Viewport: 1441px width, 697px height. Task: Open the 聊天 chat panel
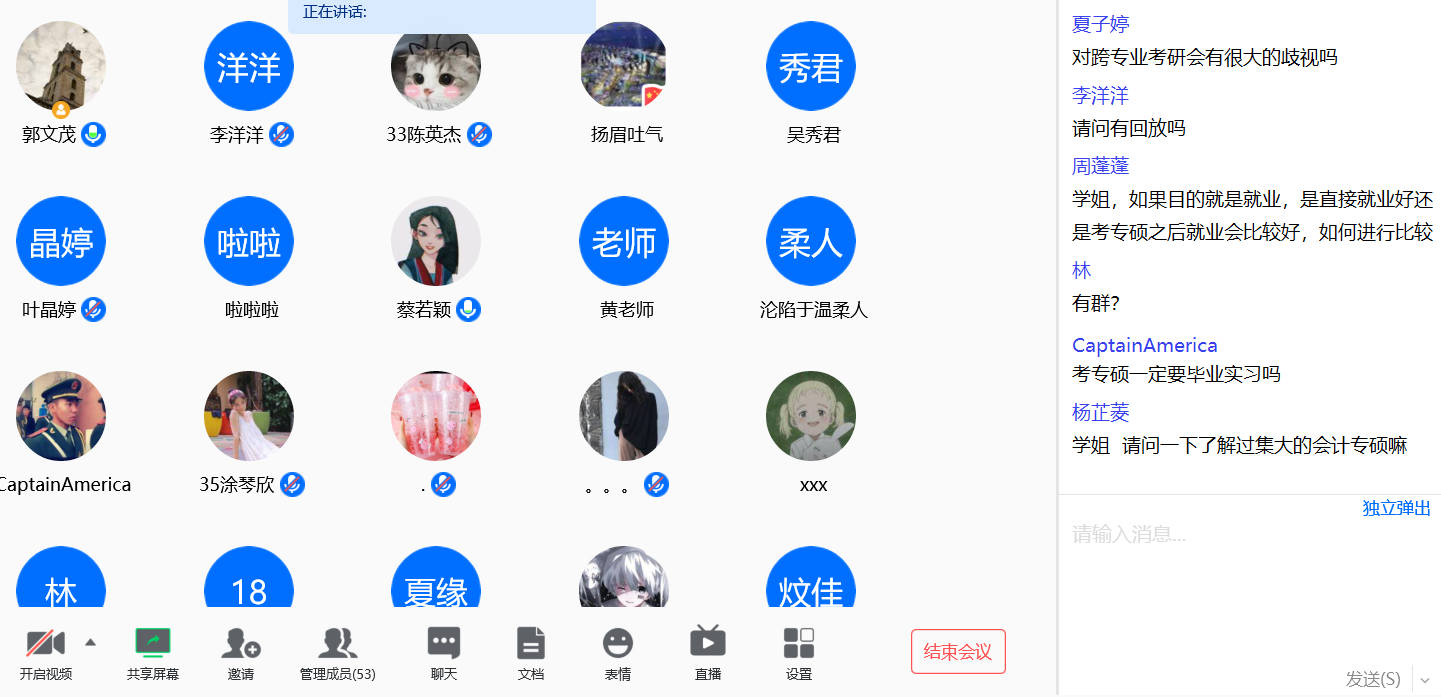(444, 652)
